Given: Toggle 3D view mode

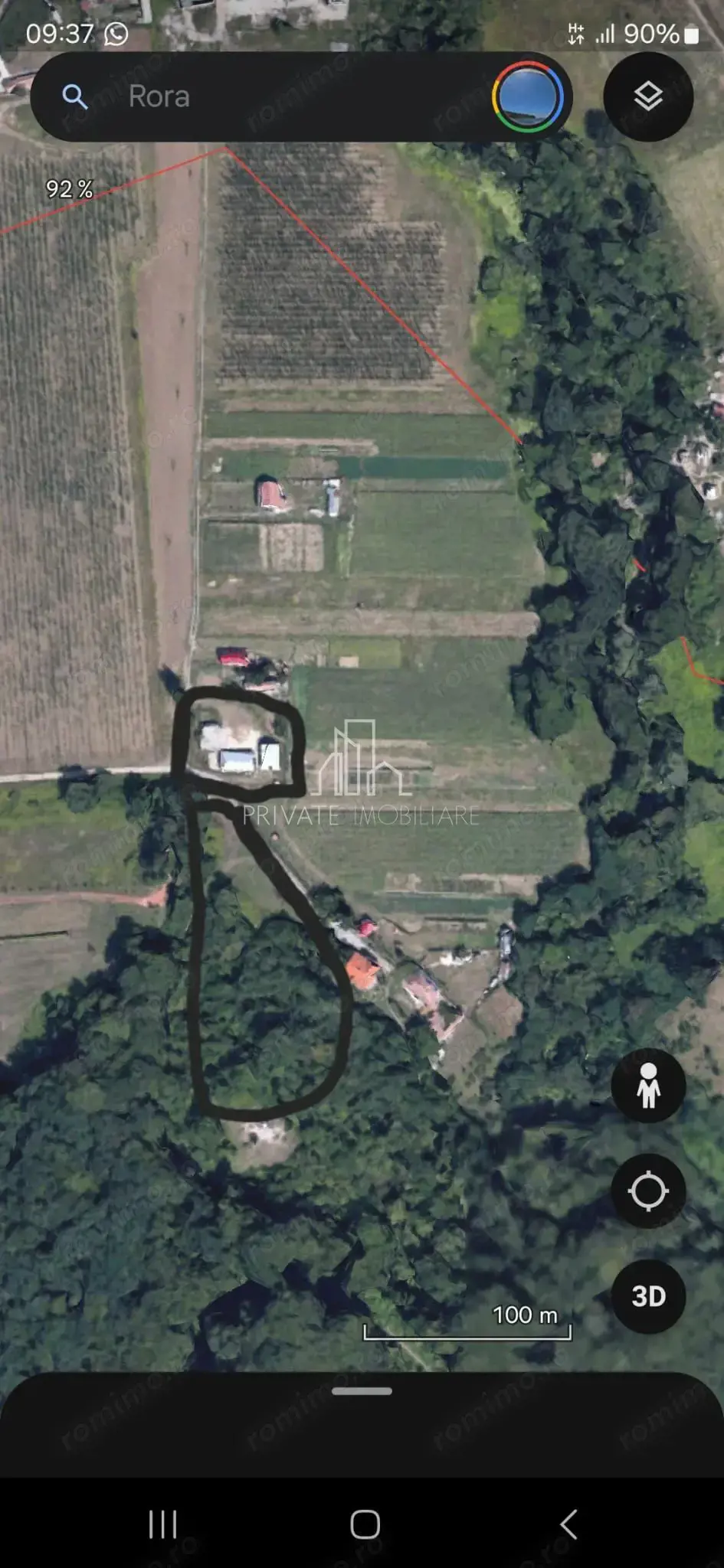Looking at the screenshot, I should tap(648, 1296).
